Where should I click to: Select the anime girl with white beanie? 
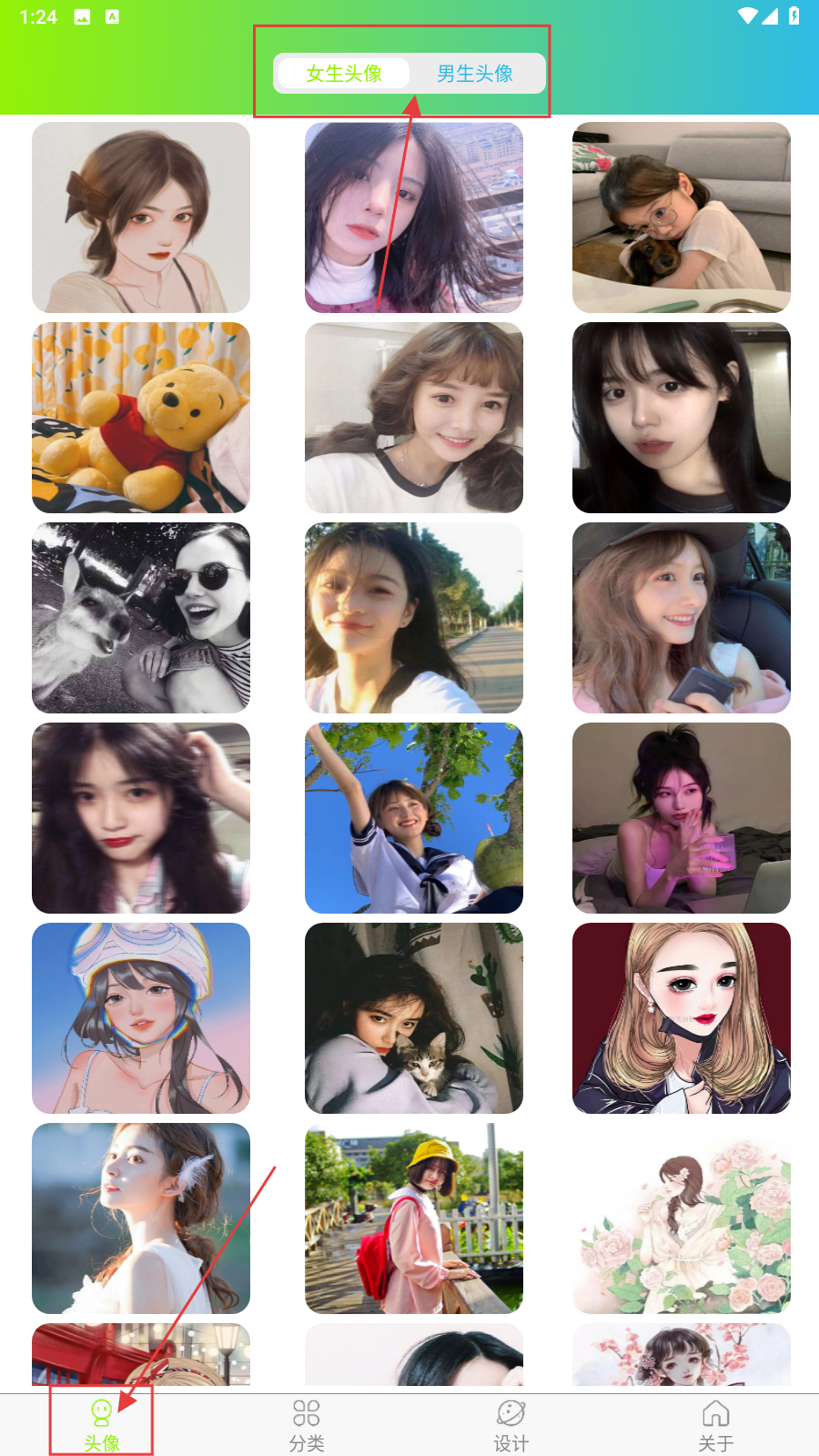tap(141, 1018)
